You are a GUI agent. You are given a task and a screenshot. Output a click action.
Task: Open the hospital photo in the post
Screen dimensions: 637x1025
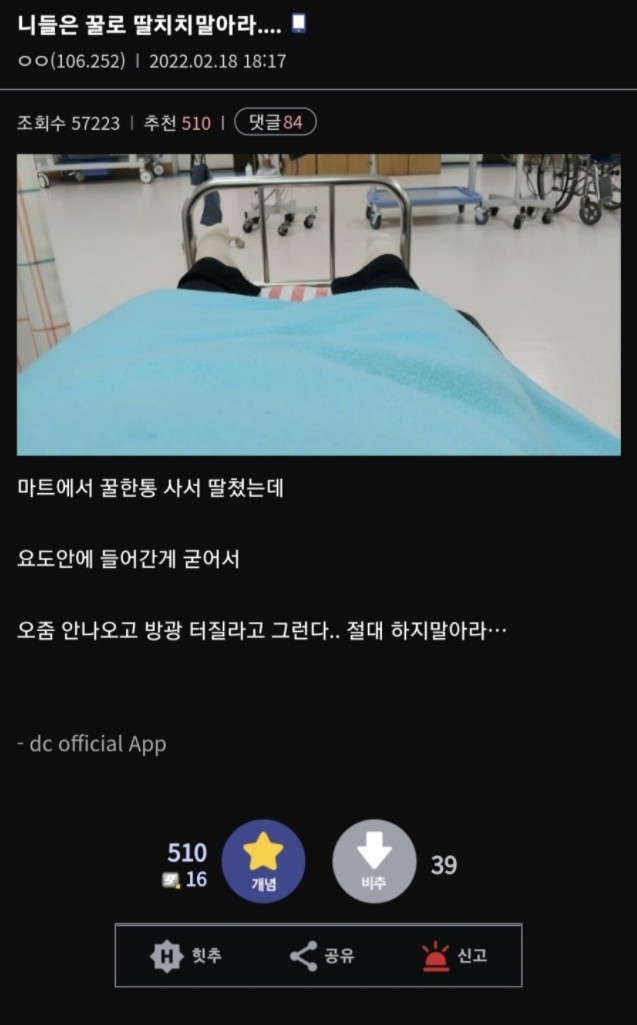(x=318, y=305)
